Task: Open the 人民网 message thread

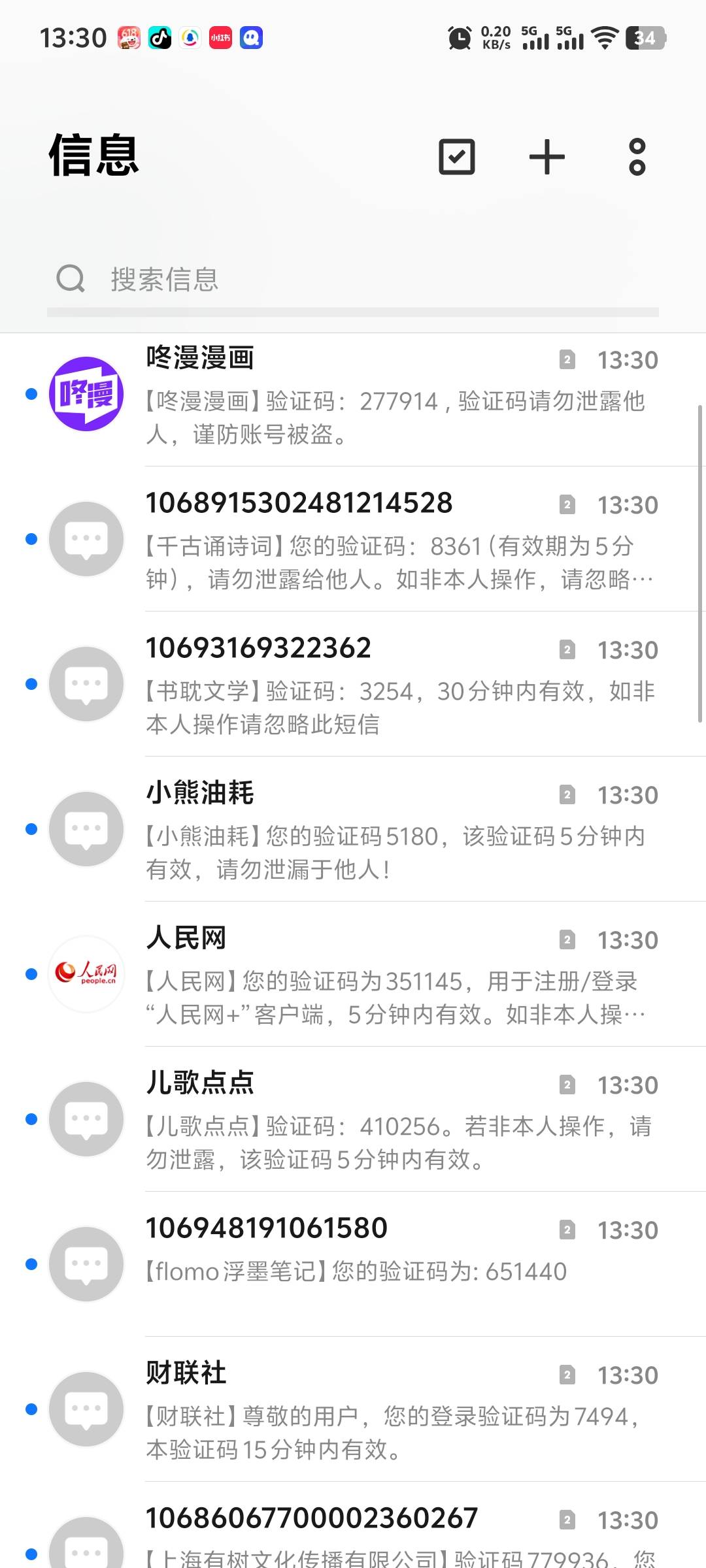Action: 353,975
